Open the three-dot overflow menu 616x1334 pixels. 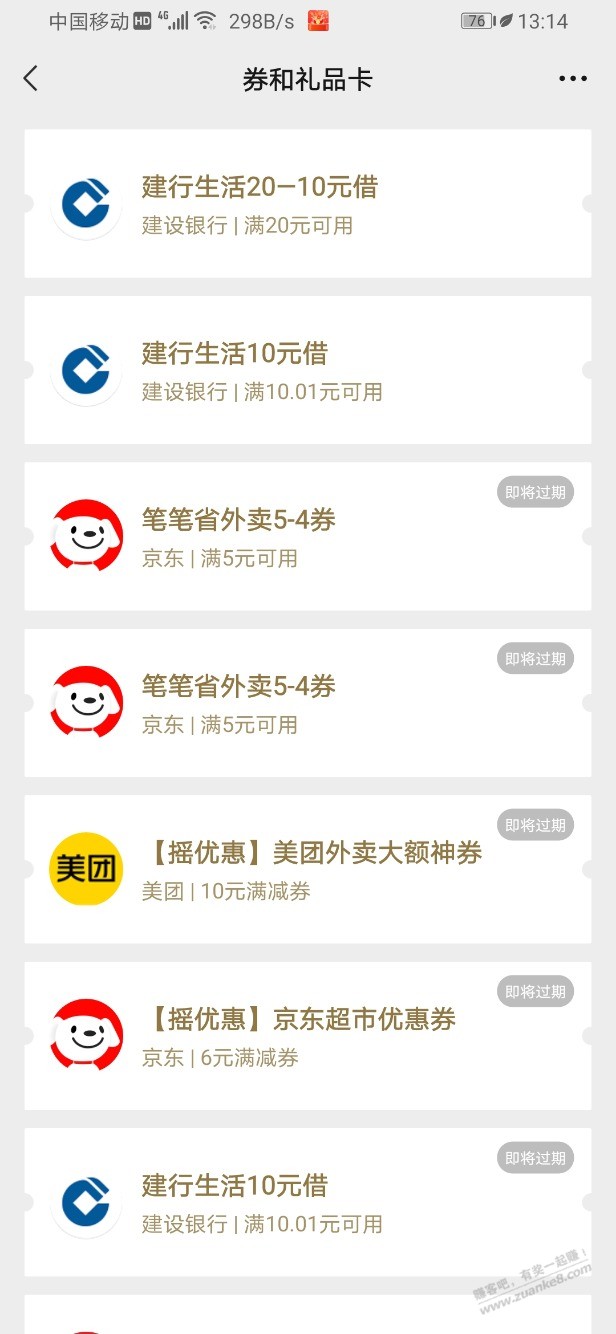point(573,79)
